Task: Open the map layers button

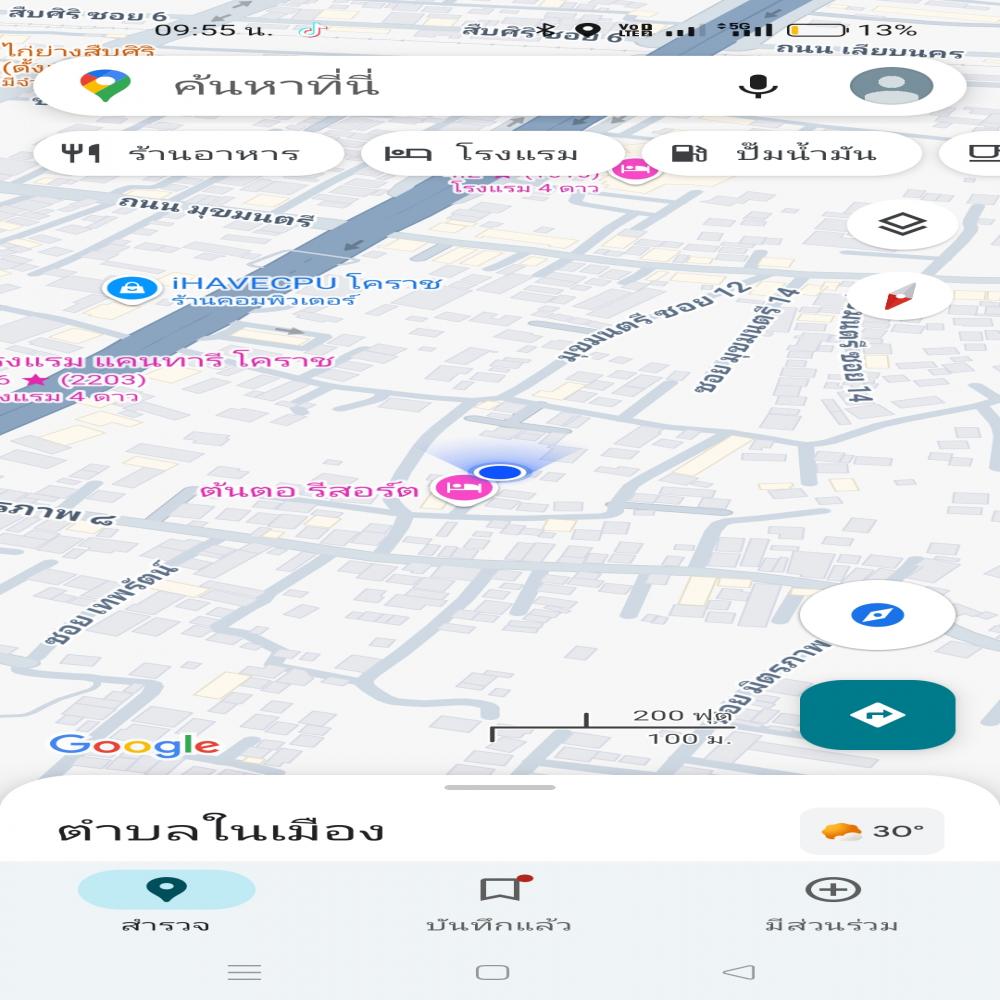Action: pos(902,224)
